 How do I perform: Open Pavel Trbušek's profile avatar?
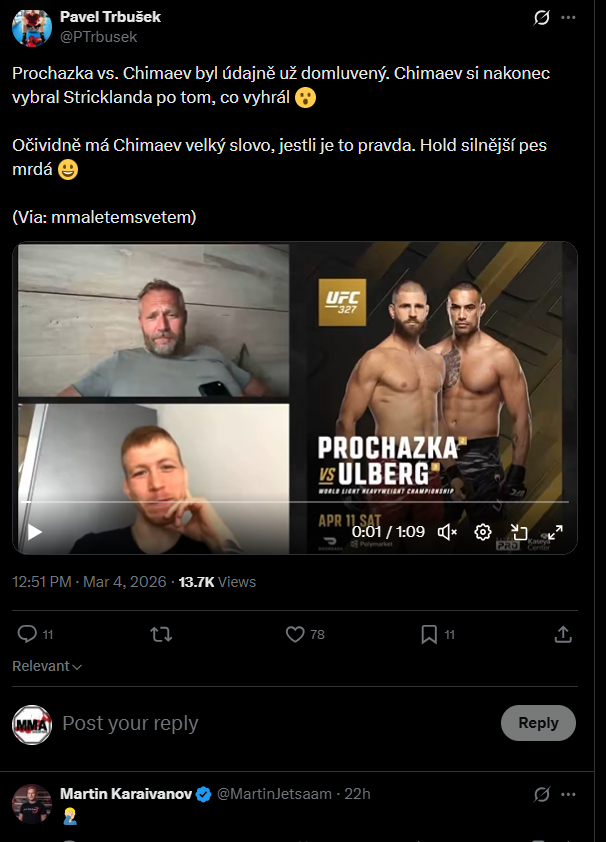(31, 25)
